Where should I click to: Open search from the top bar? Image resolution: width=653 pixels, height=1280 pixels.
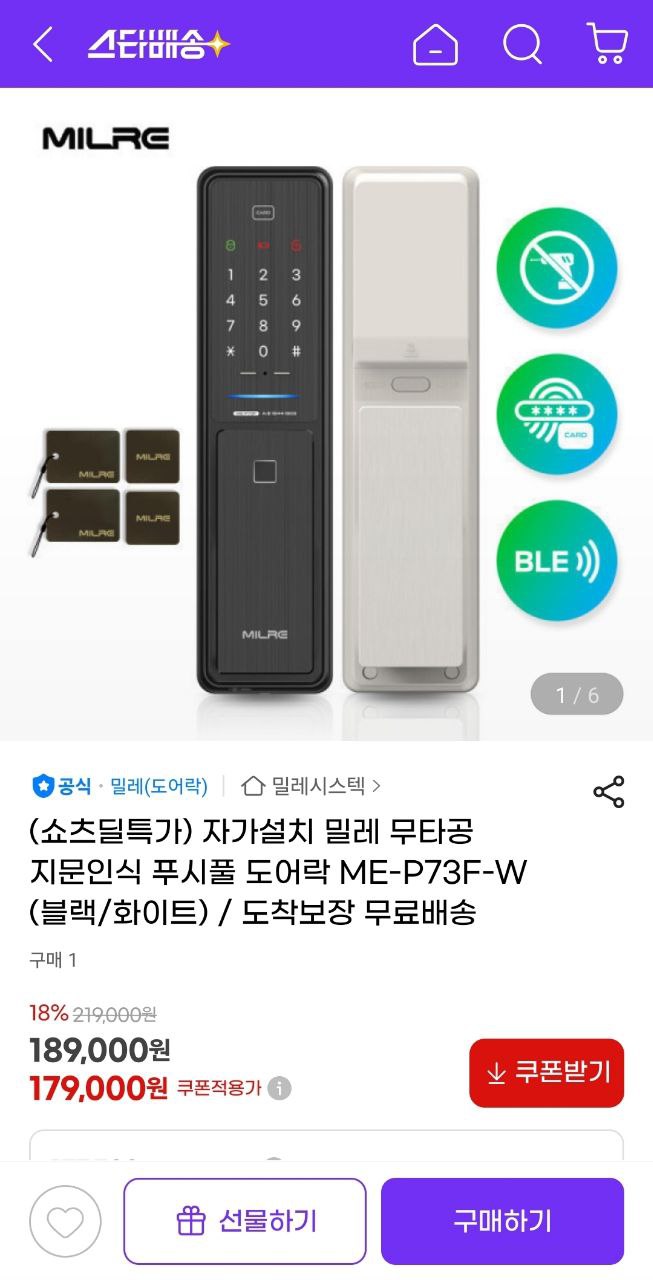pyautogui.click(x=521, y=44)
